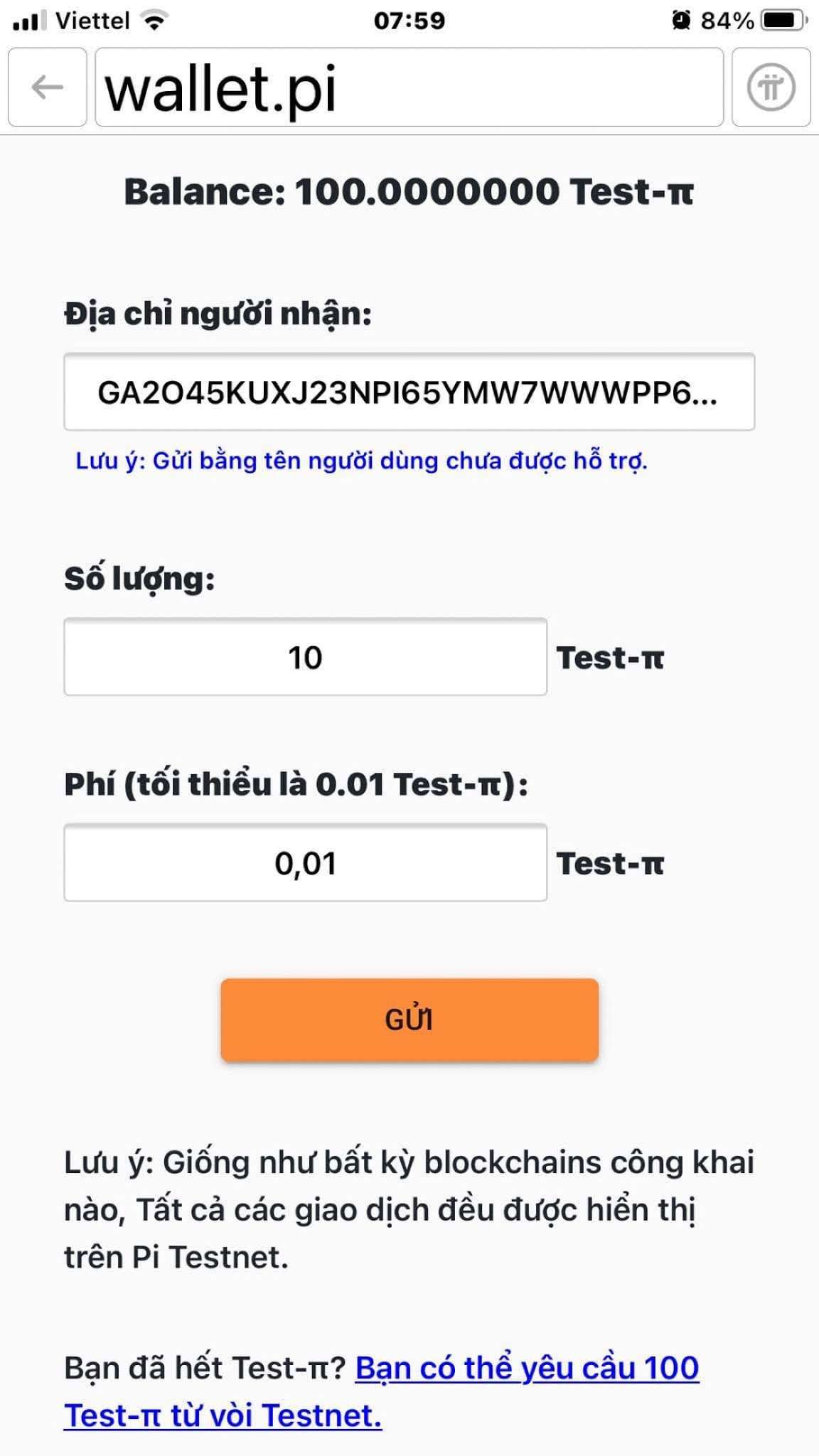Open the Pi logo menu button
Image resolution: width=819 pixels, height=1456 pixels.
click(x=771, y=87)
